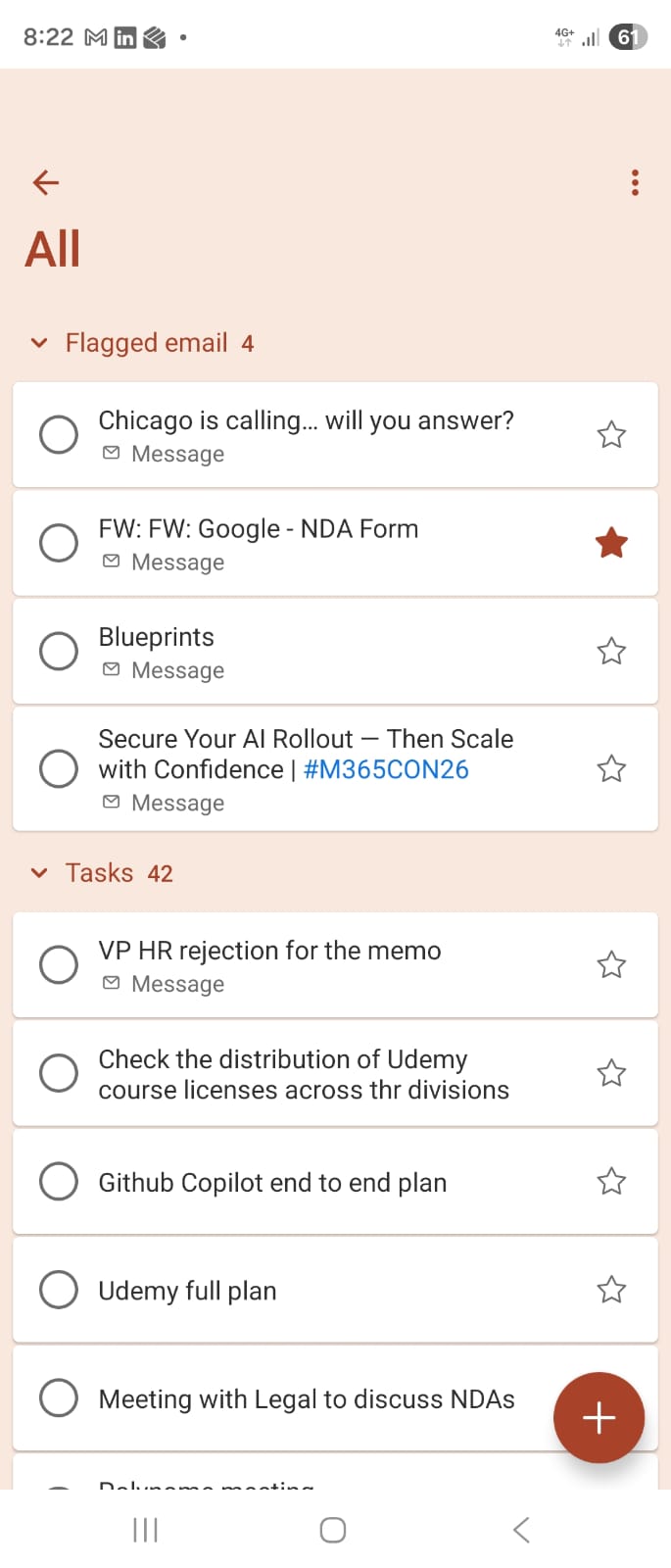This screenshot has height=1568, width=671.
Task: Open recent apps from navigation bar
Action: [x=145, y=1530]
